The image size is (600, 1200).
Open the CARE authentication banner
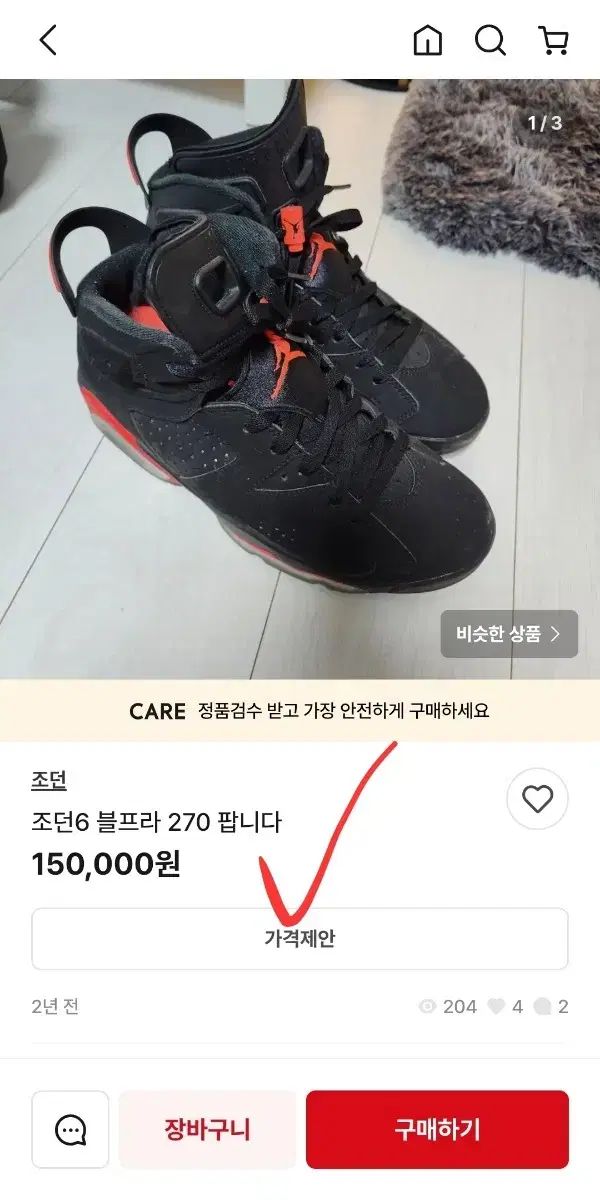click(x=300, y=711)
